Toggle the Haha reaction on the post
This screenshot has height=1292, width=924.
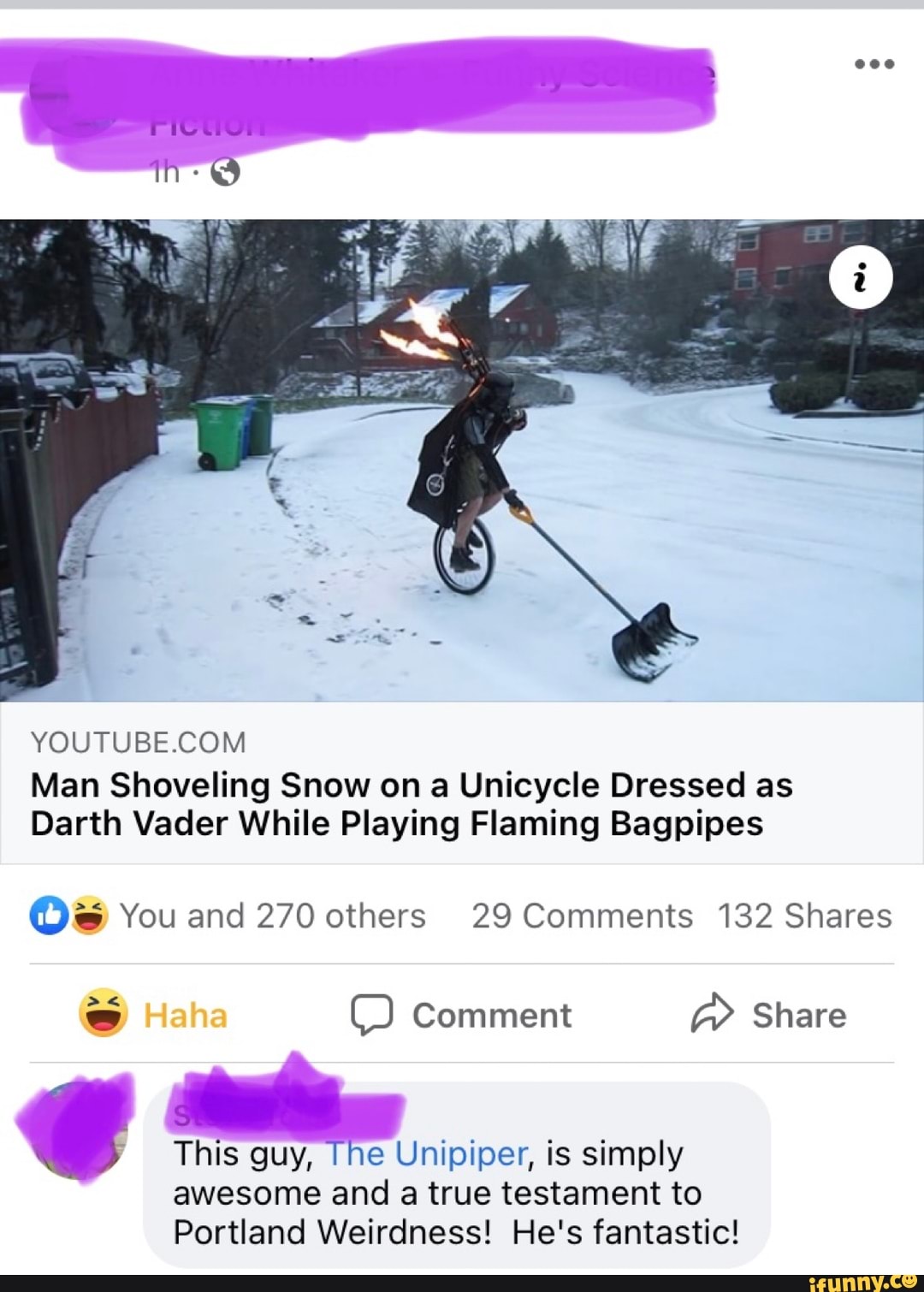(x=145, y=1016)
